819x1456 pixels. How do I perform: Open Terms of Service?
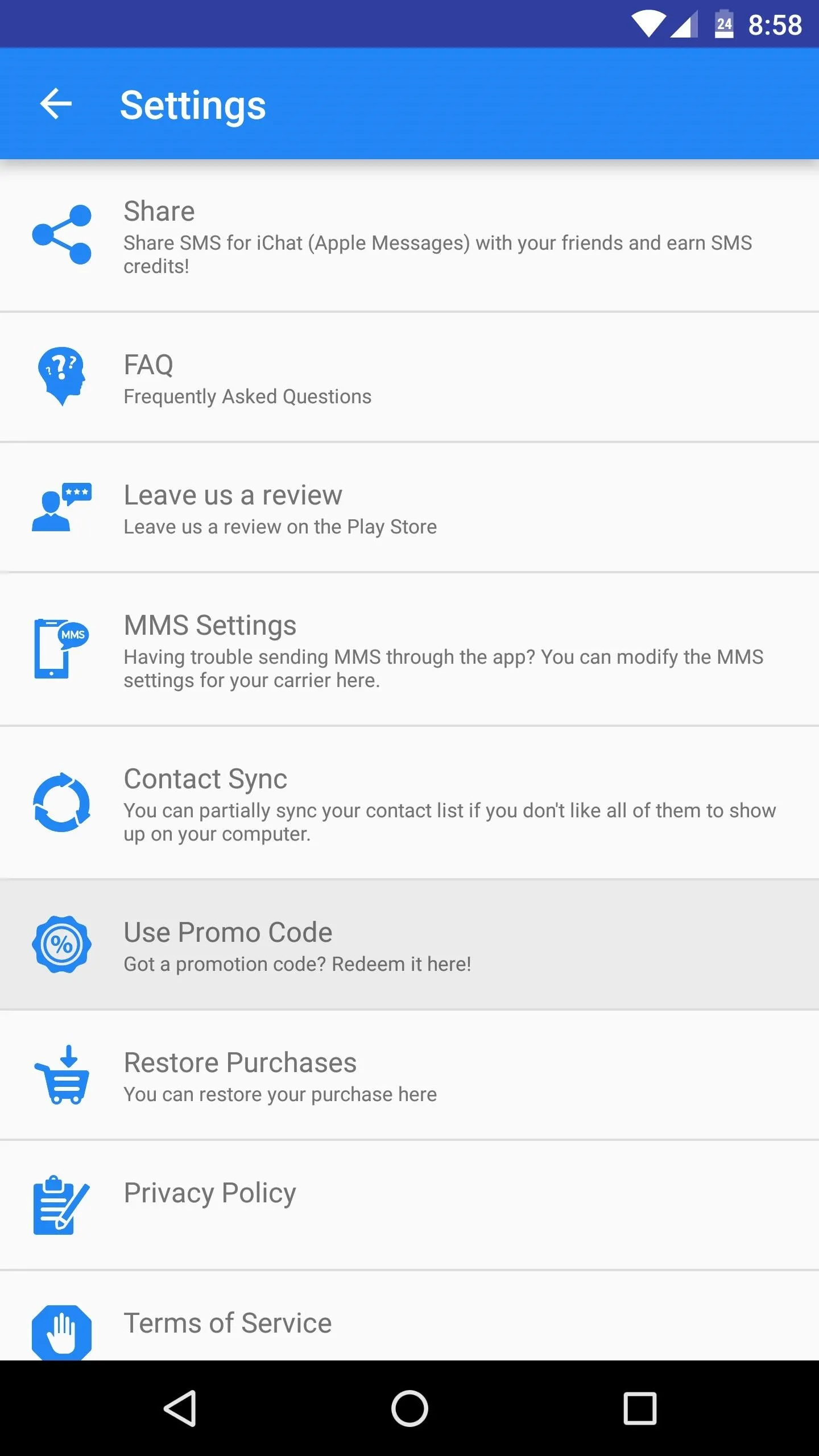pyautogui.click(x=409, y=1316)
